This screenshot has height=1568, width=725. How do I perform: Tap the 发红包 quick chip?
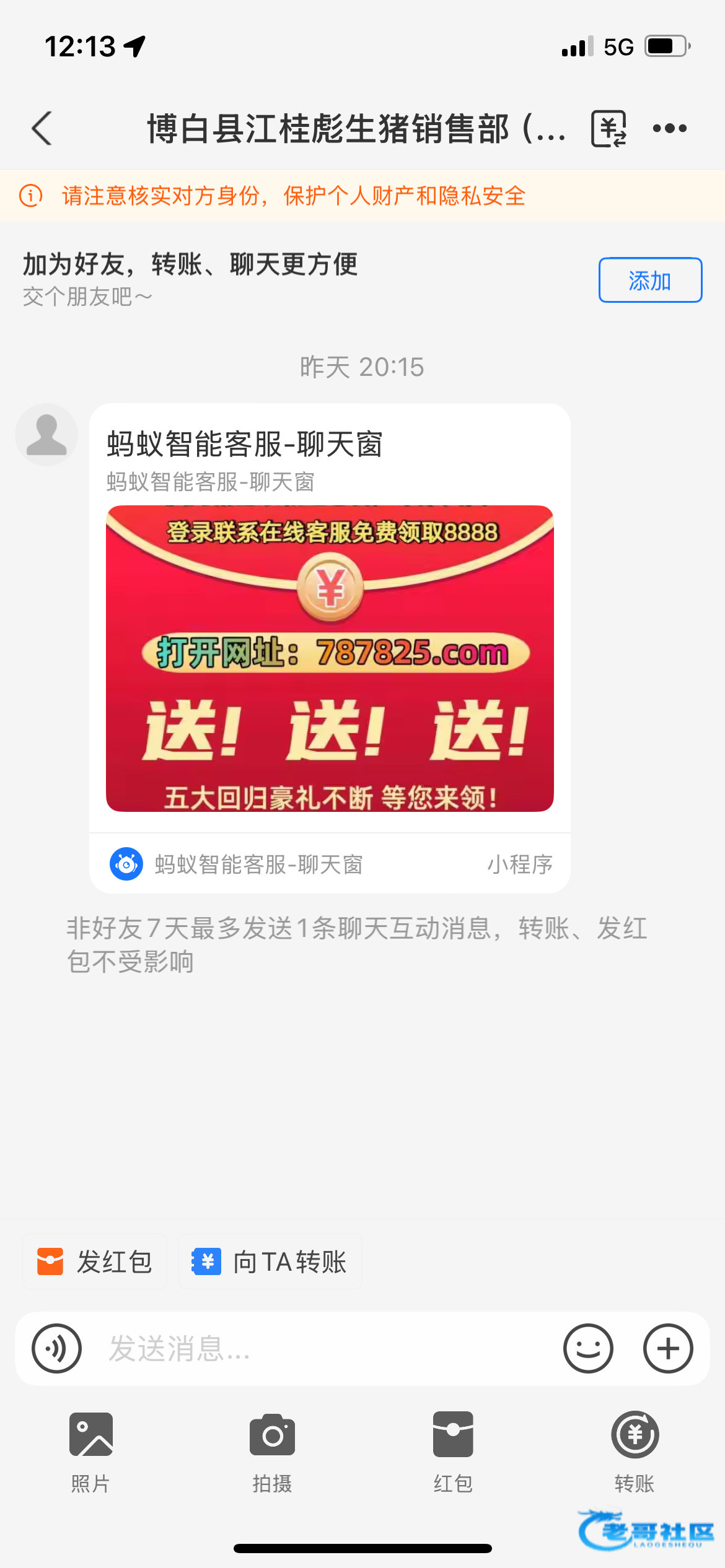[95, 1261]
